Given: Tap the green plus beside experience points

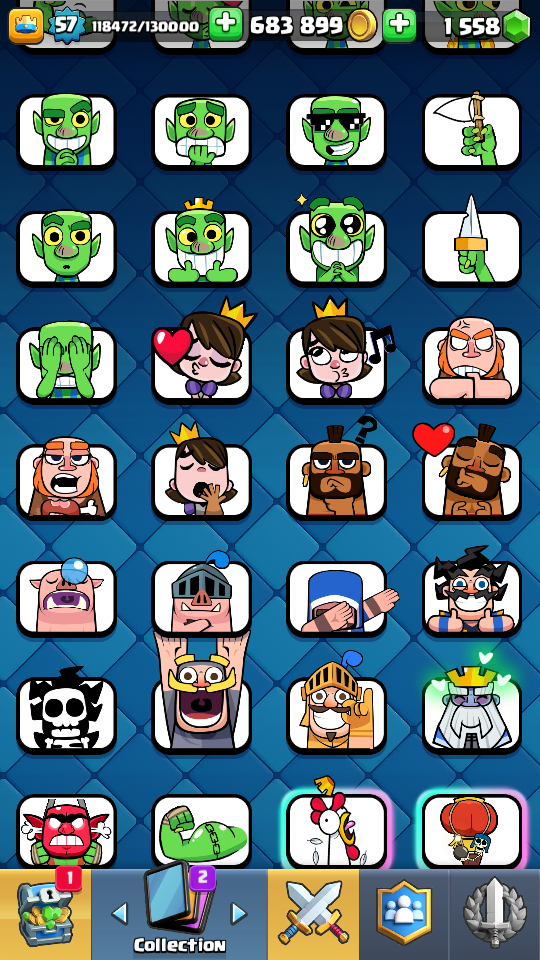Looking at the screenshot, I should tap(225, 25).
